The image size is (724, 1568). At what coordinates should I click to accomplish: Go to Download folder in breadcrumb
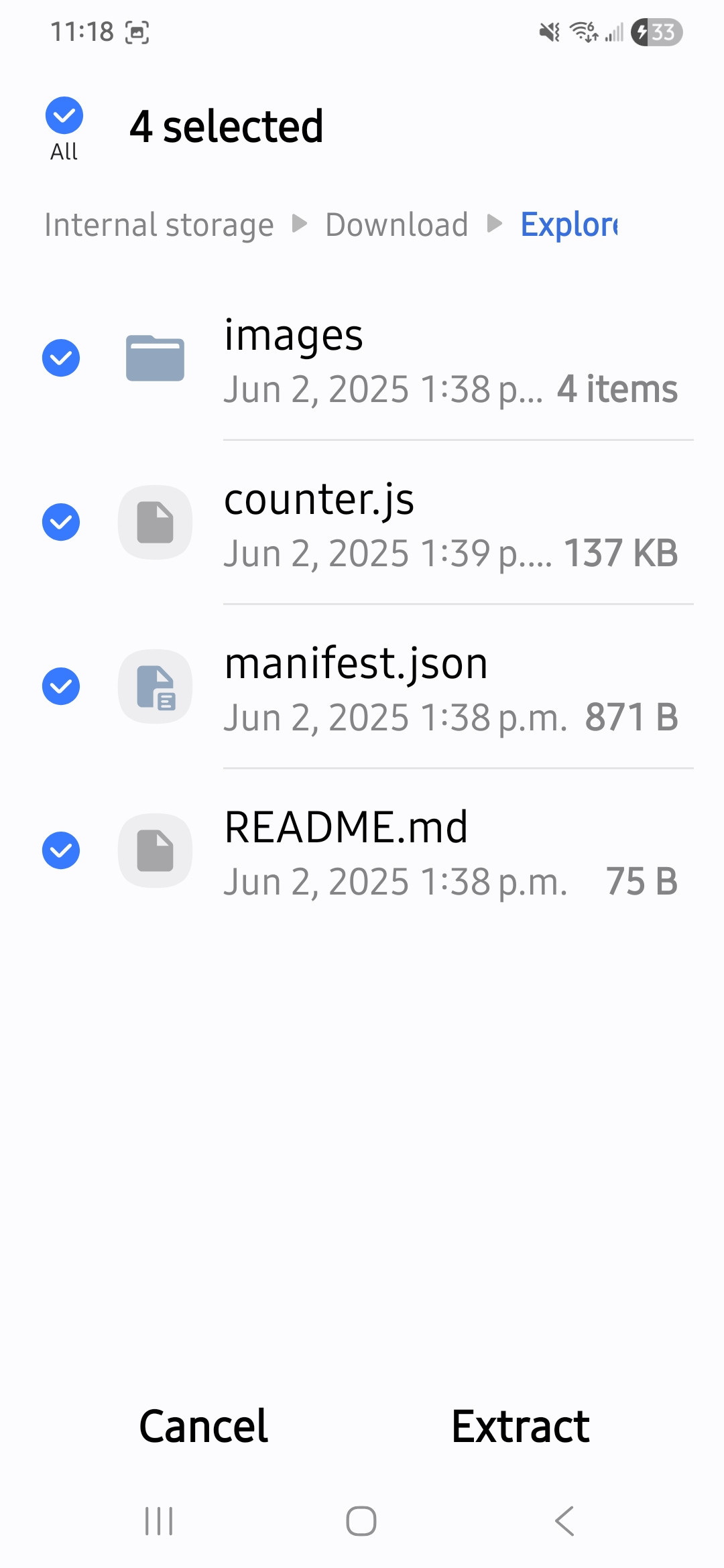(396, 224)
